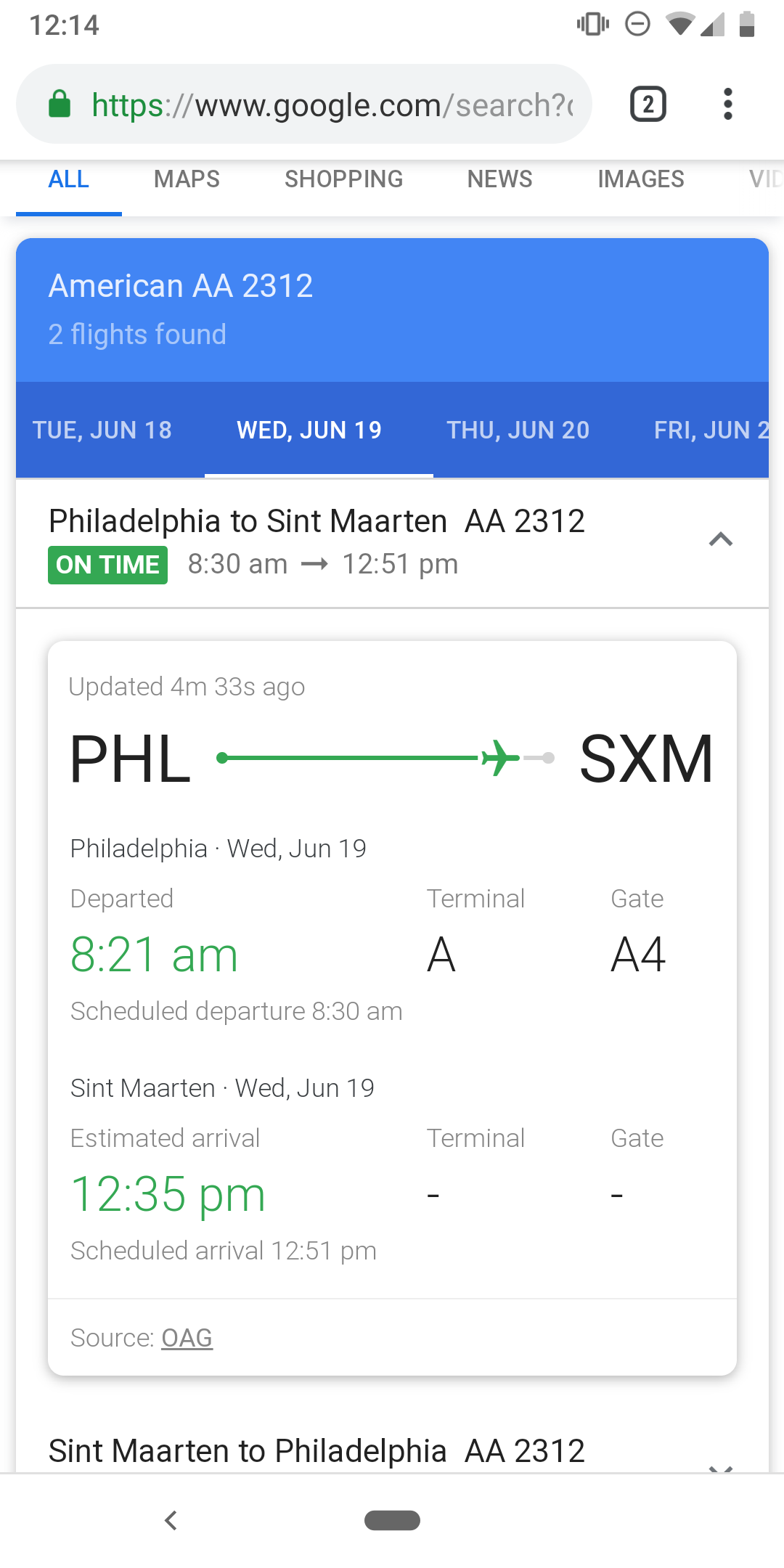This screenshot has height=1568, width=784.
Task: Collapse the Philadelphia to Sint Maarten flight details
Action: click(720, 539)
